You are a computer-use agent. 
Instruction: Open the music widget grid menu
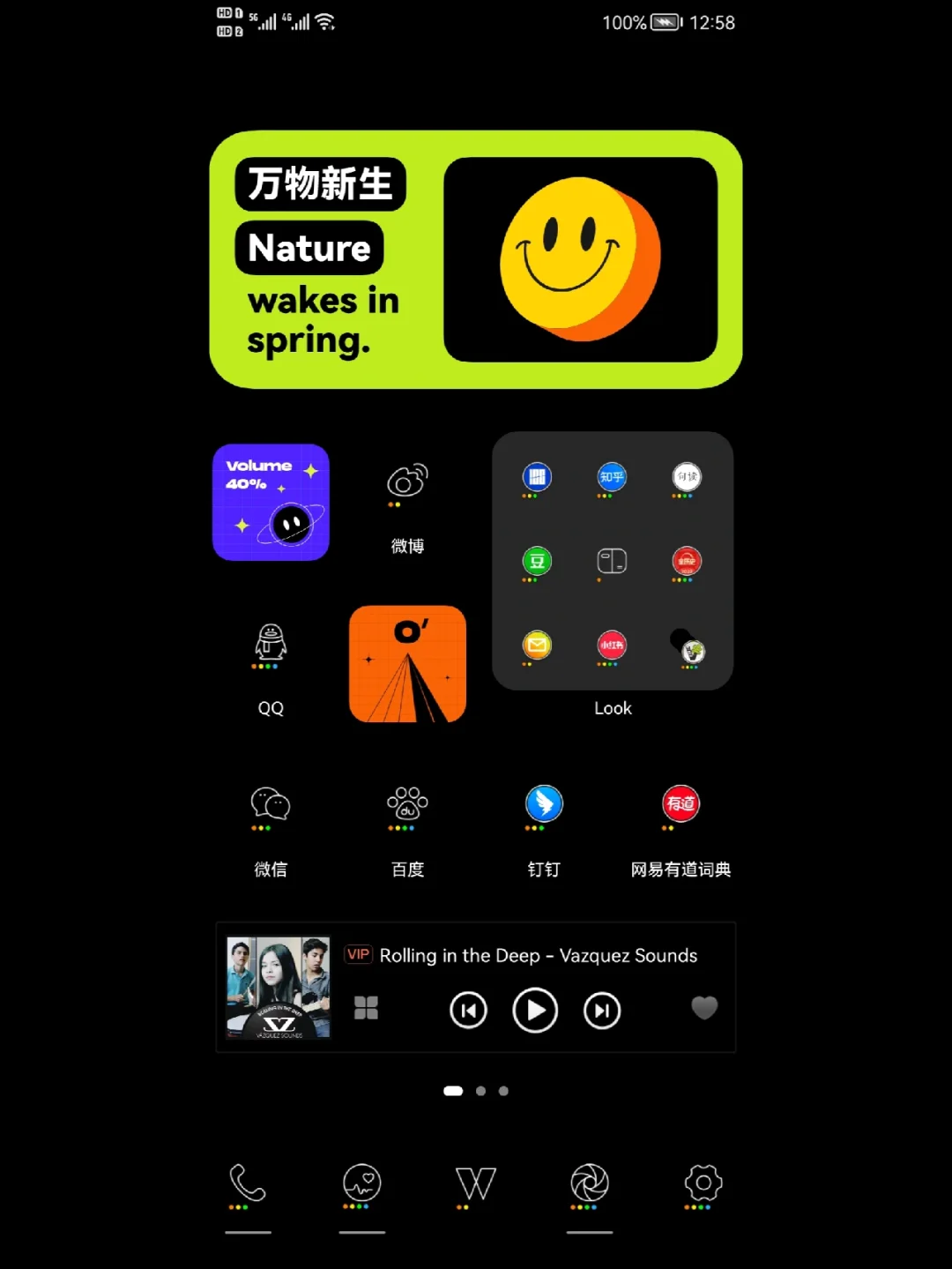click(x=366, y=1008)
